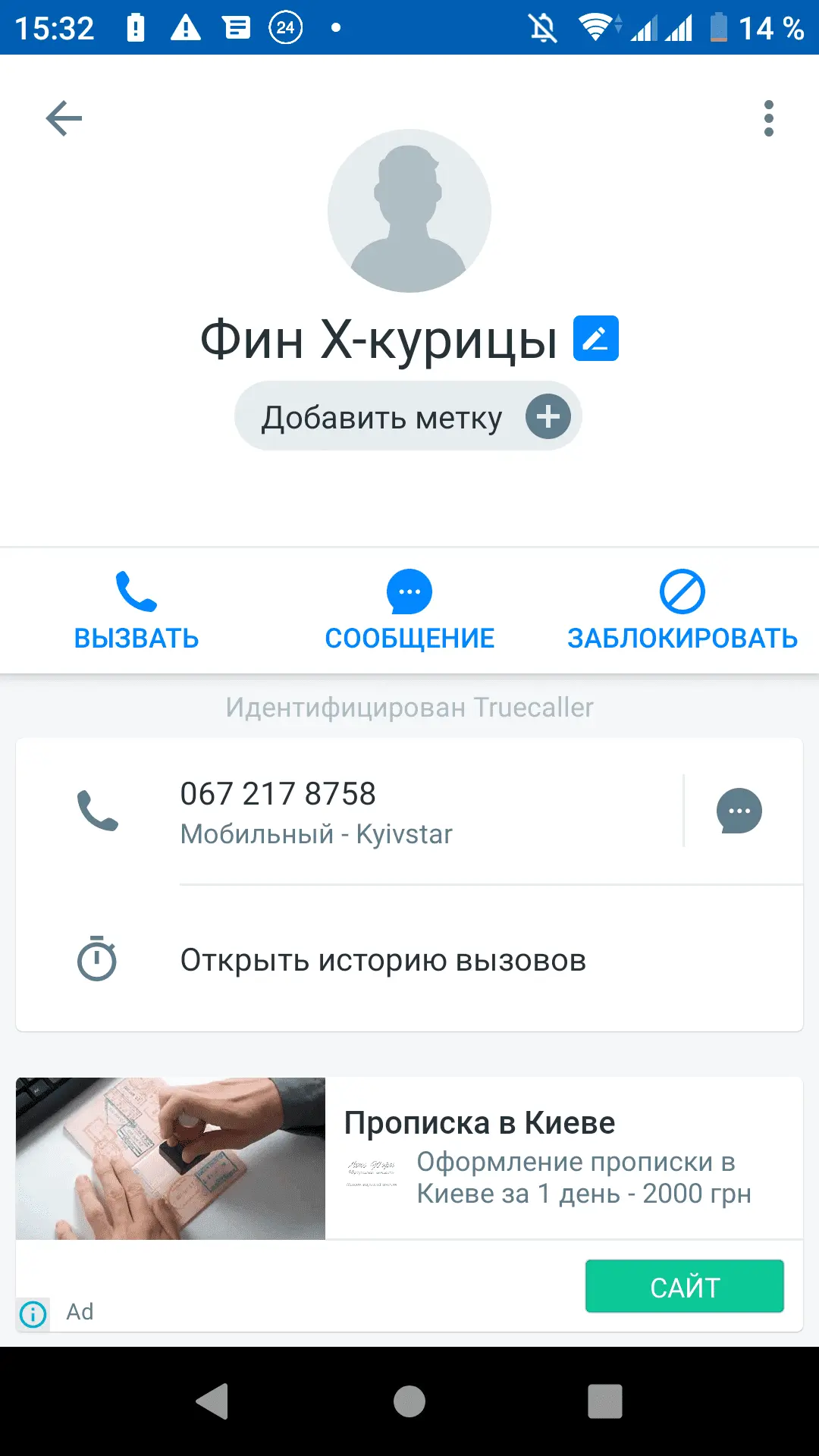View ad info icon next to Ad
The height and width of the screenshot is (1456, 819).
tap(33, 1313)
